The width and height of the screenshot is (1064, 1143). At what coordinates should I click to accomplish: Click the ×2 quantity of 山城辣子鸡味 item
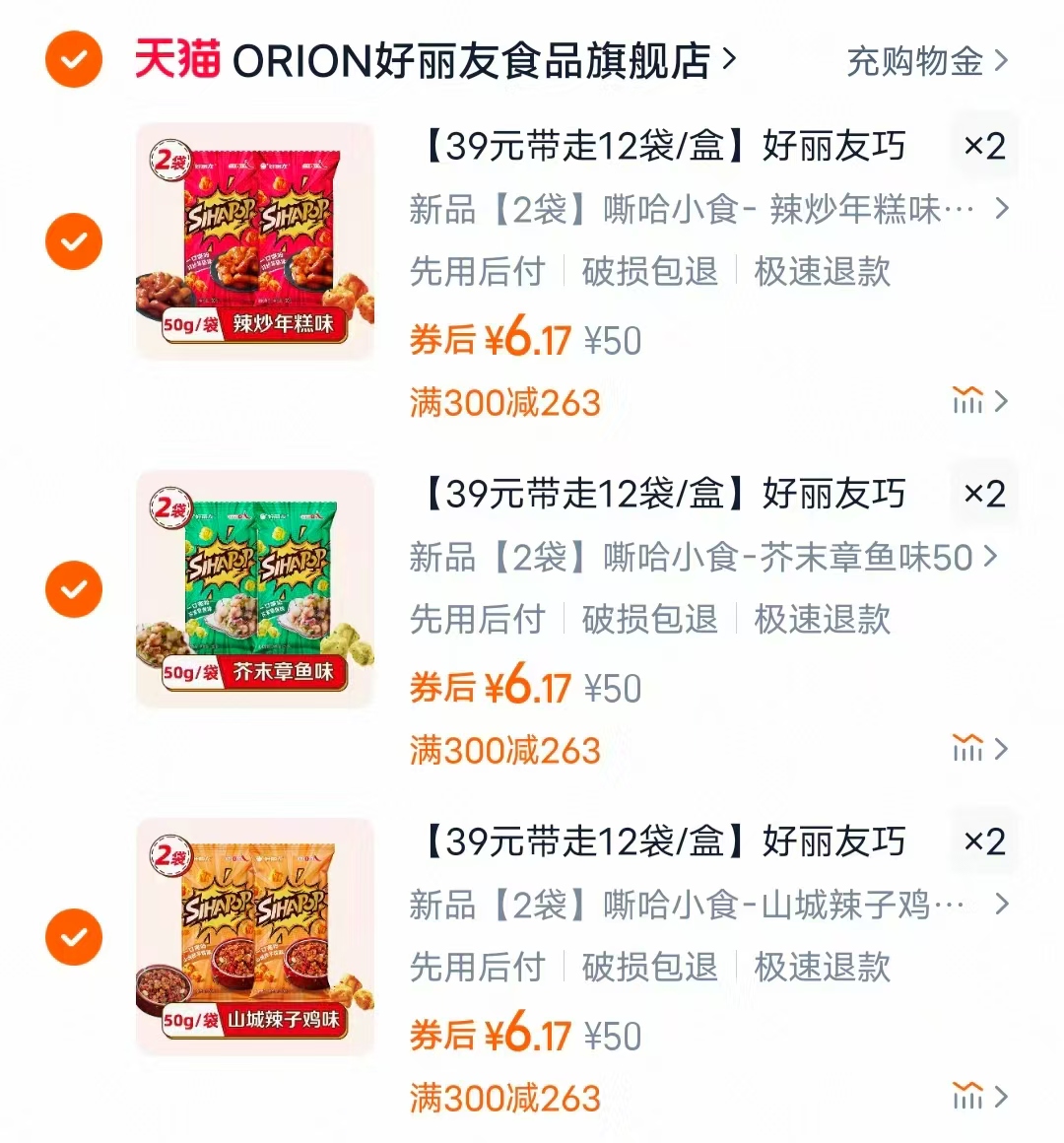coord(983,842)
